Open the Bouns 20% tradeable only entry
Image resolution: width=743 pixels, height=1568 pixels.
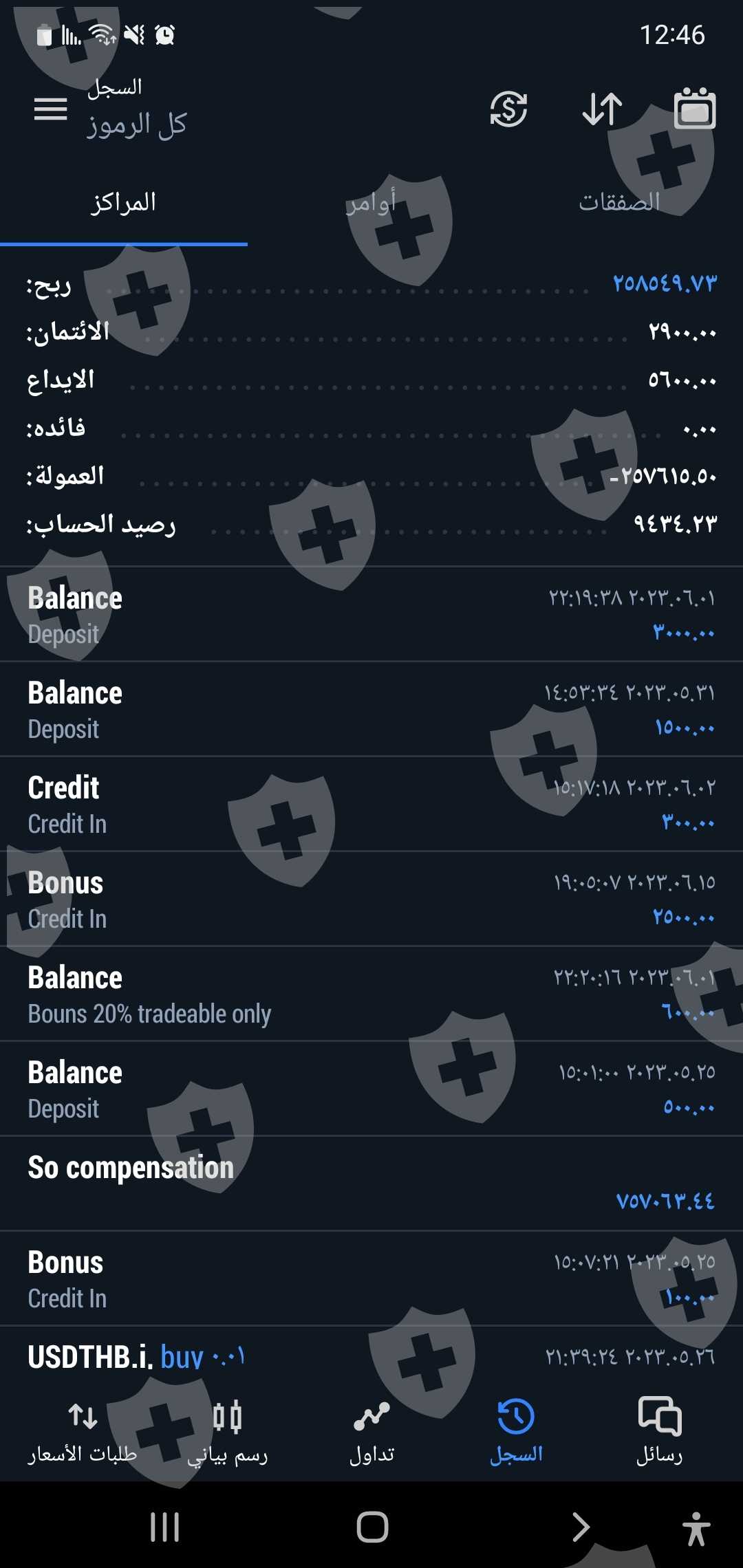[371, 994]
